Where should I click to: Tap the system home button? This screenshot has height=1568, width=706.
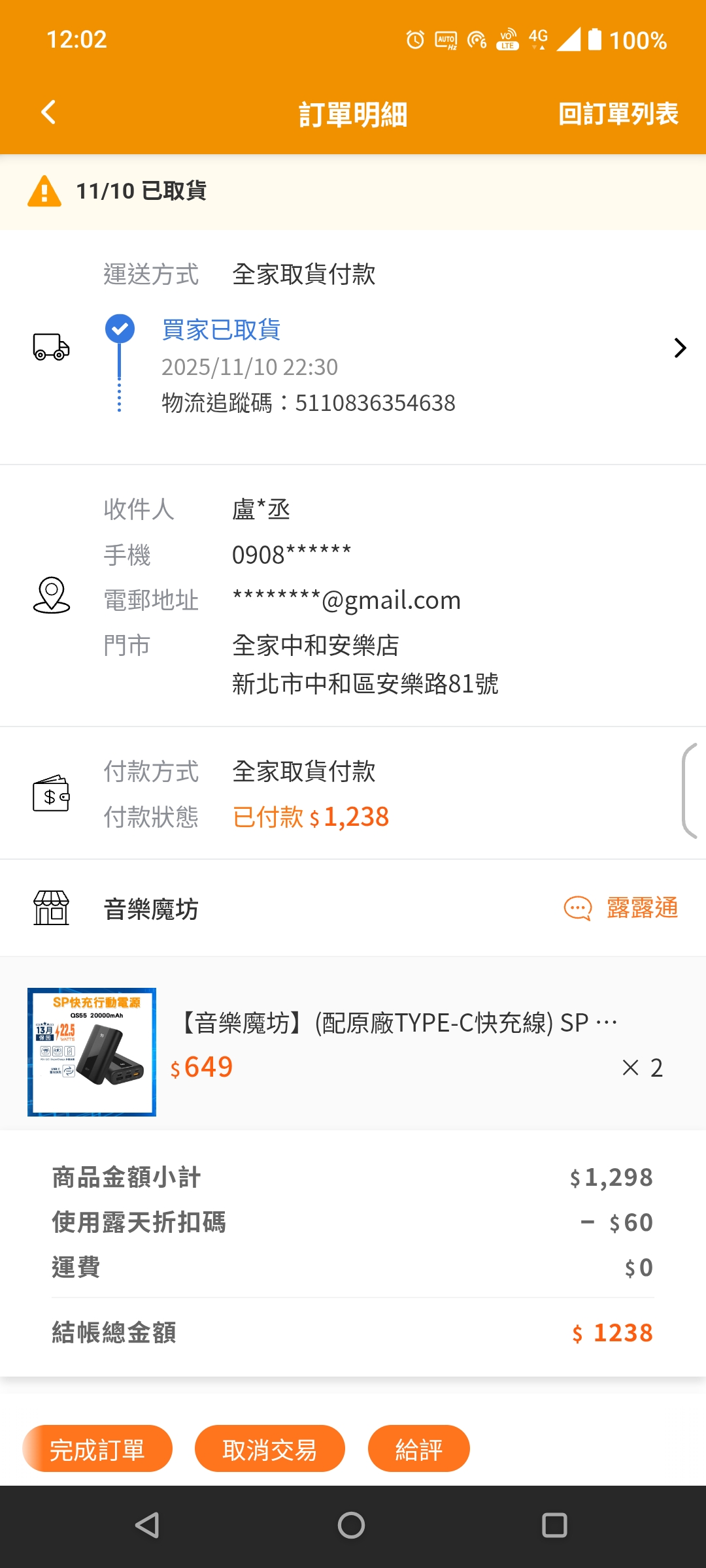click(x=352, y=1526)
